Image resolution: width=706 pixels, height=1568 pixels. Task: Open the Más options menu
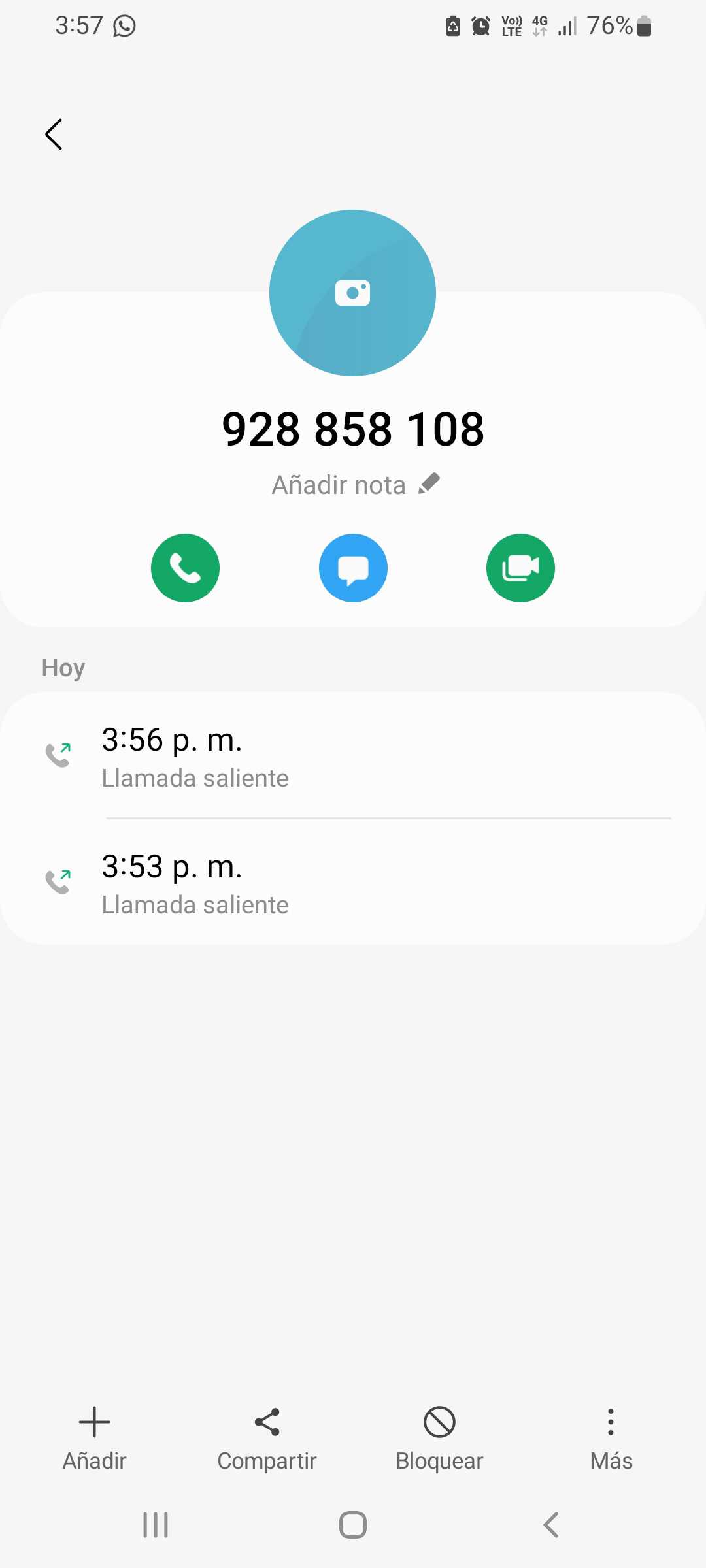(611, 1439)
